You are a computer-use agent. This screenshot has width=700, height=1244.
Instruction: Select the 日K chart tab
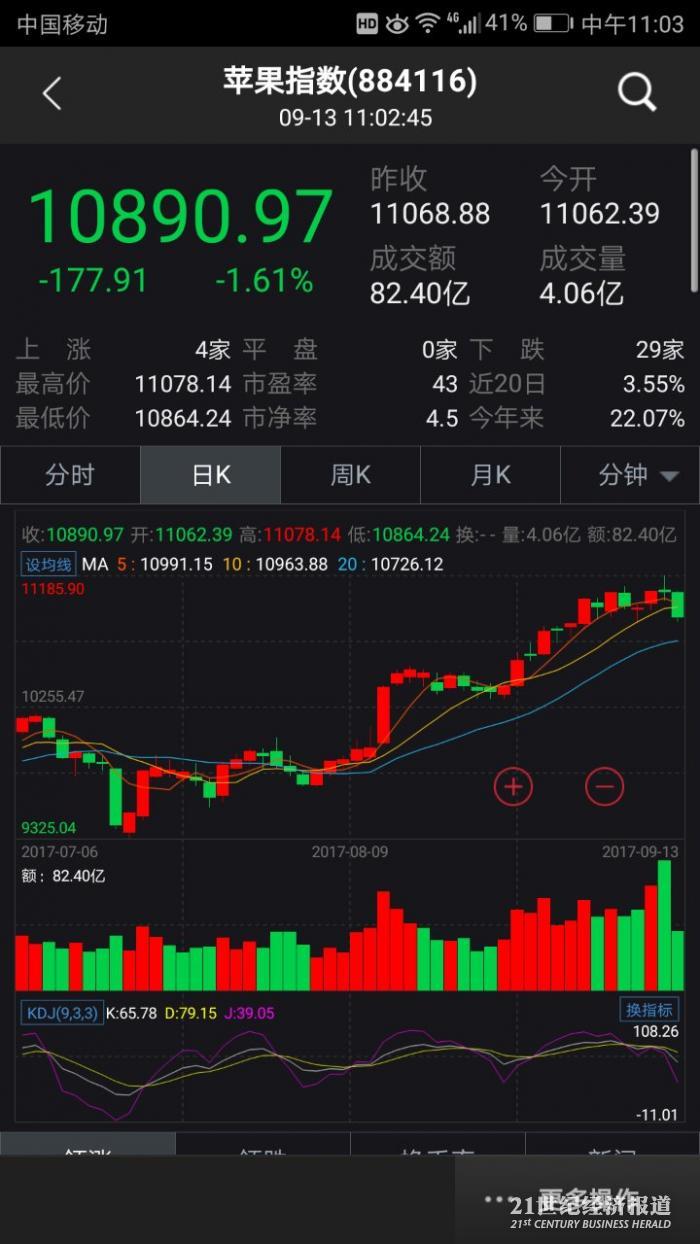coord(211,475)
